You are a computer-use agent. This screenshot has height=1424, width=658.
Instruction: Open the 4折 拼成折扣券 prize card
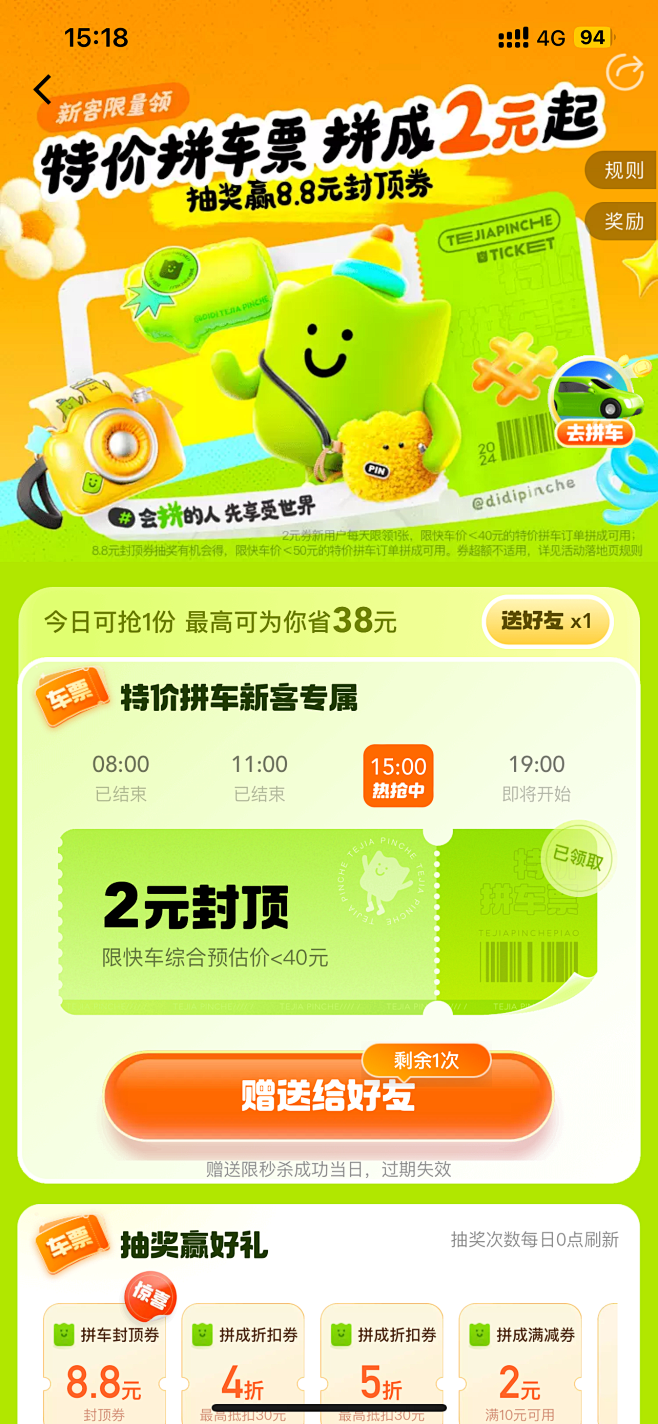243,1365
